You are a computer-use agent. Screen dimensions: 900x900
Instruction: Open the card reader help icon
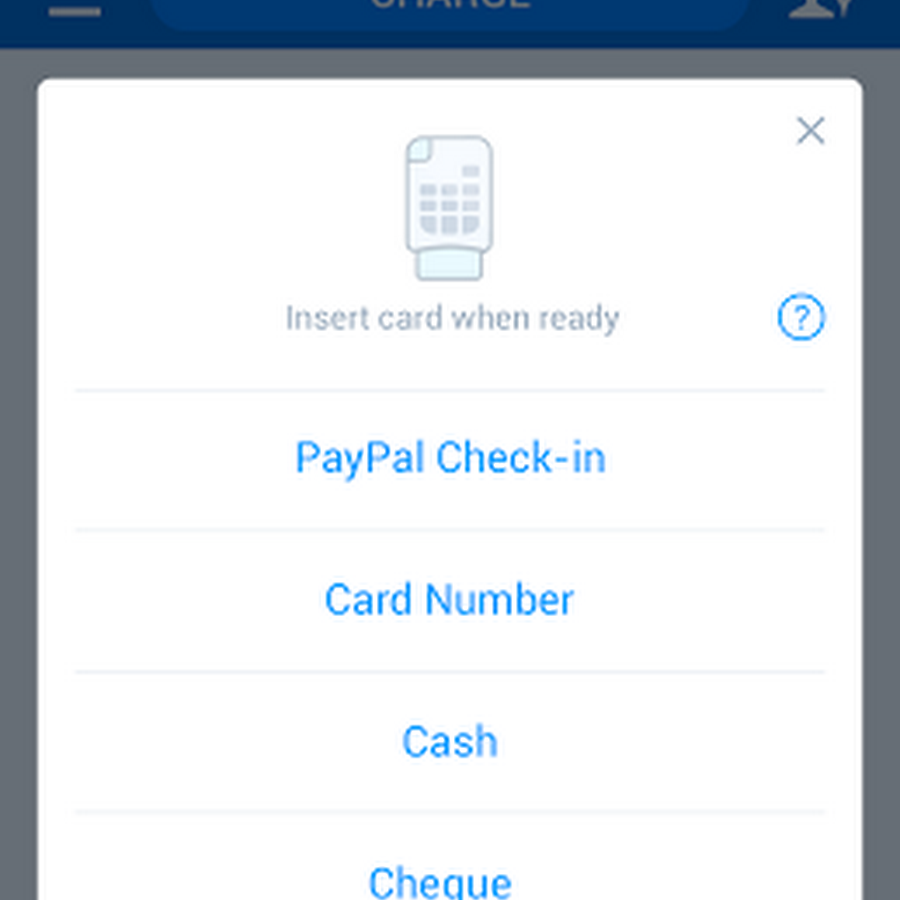point(801,319)
